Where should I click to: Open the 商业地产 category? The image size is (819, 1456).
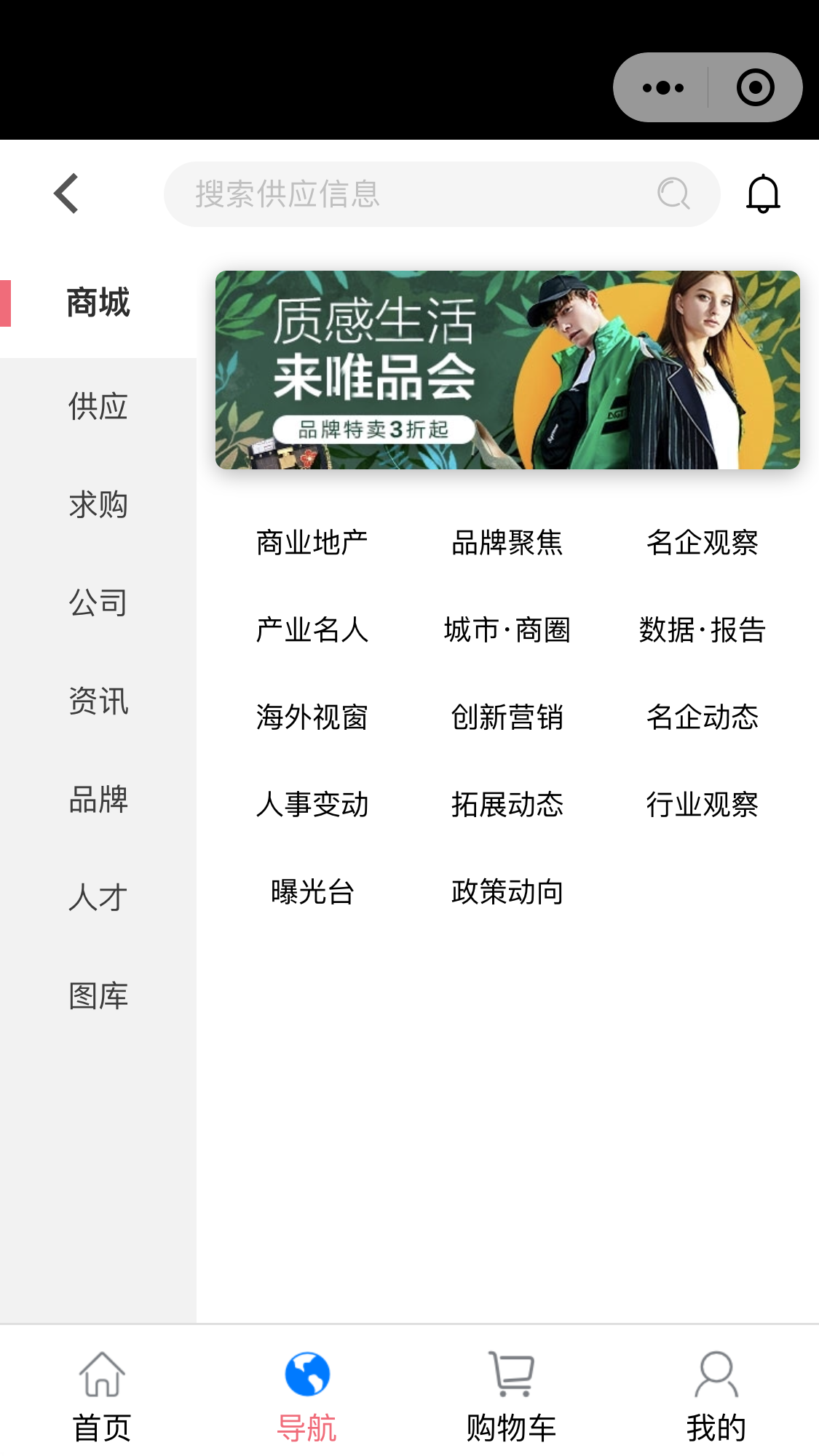pyautogui.click(x=312, y=543)
